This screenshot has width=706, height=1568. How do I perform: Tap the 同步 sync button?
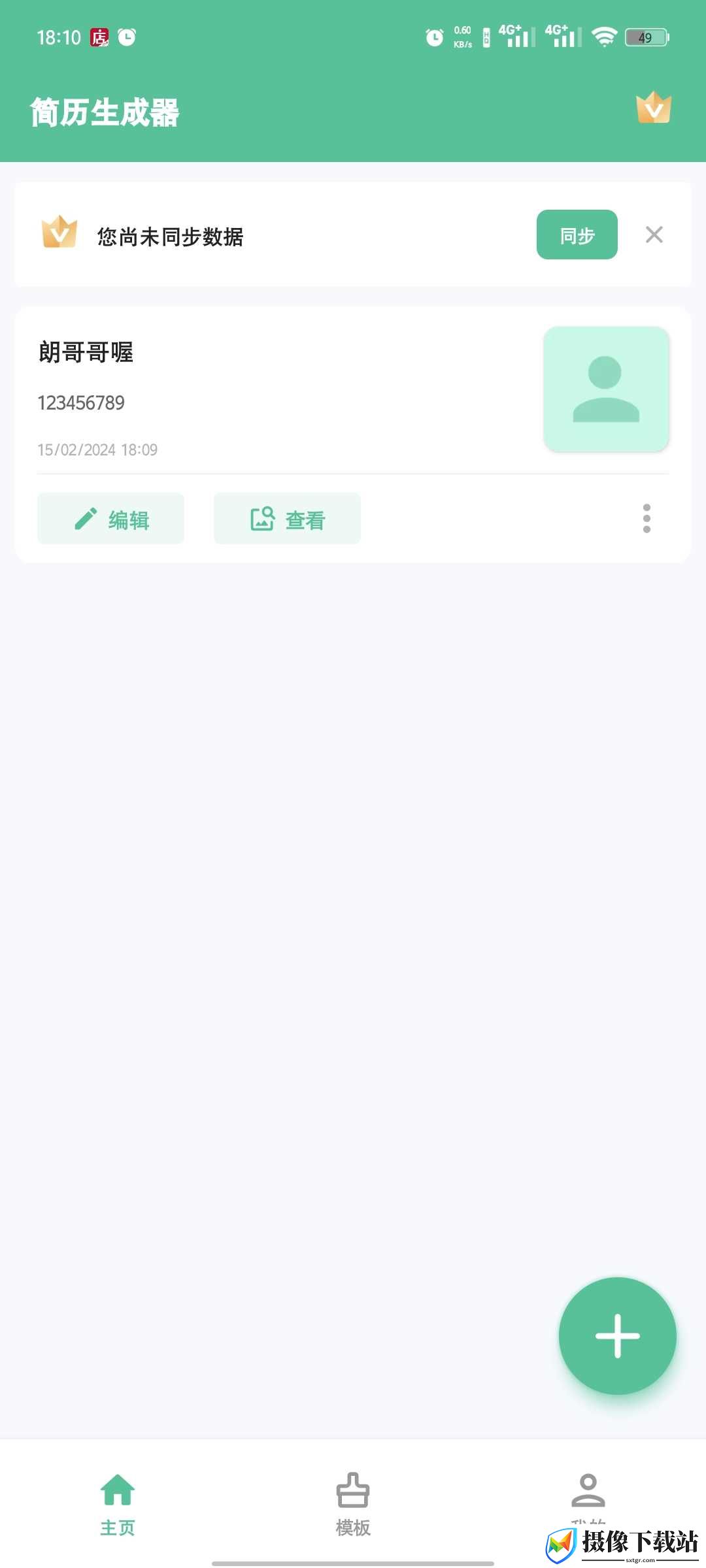click(577, 235)
